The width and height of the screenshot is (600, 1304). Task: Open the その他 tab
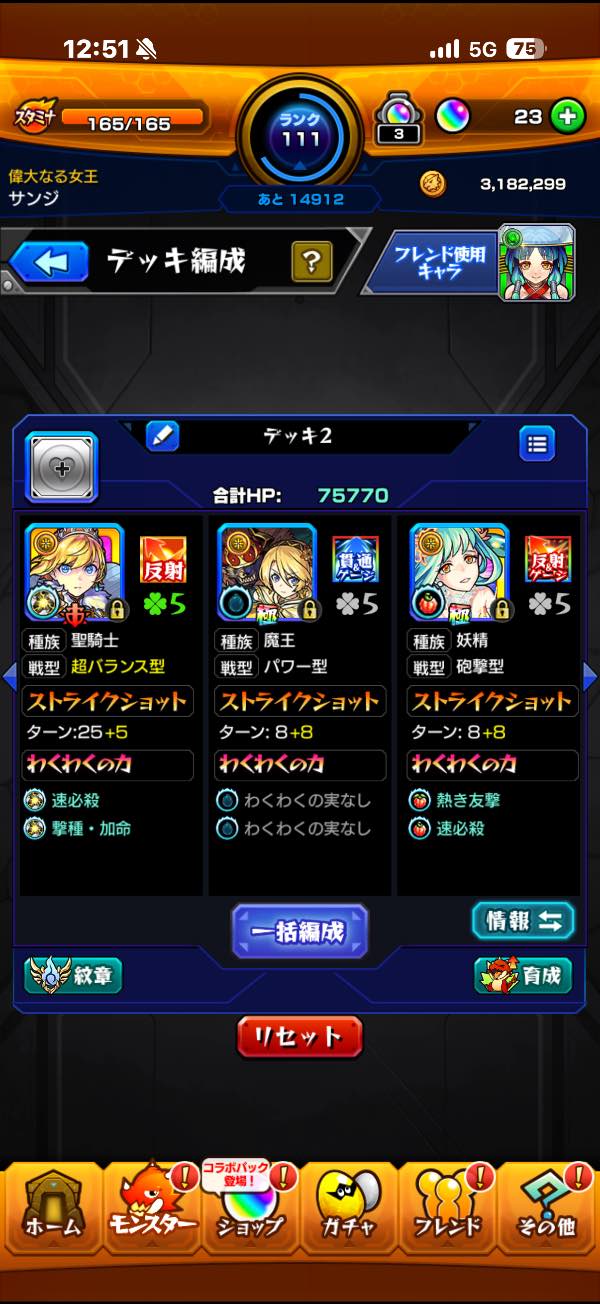(547, 1211)
